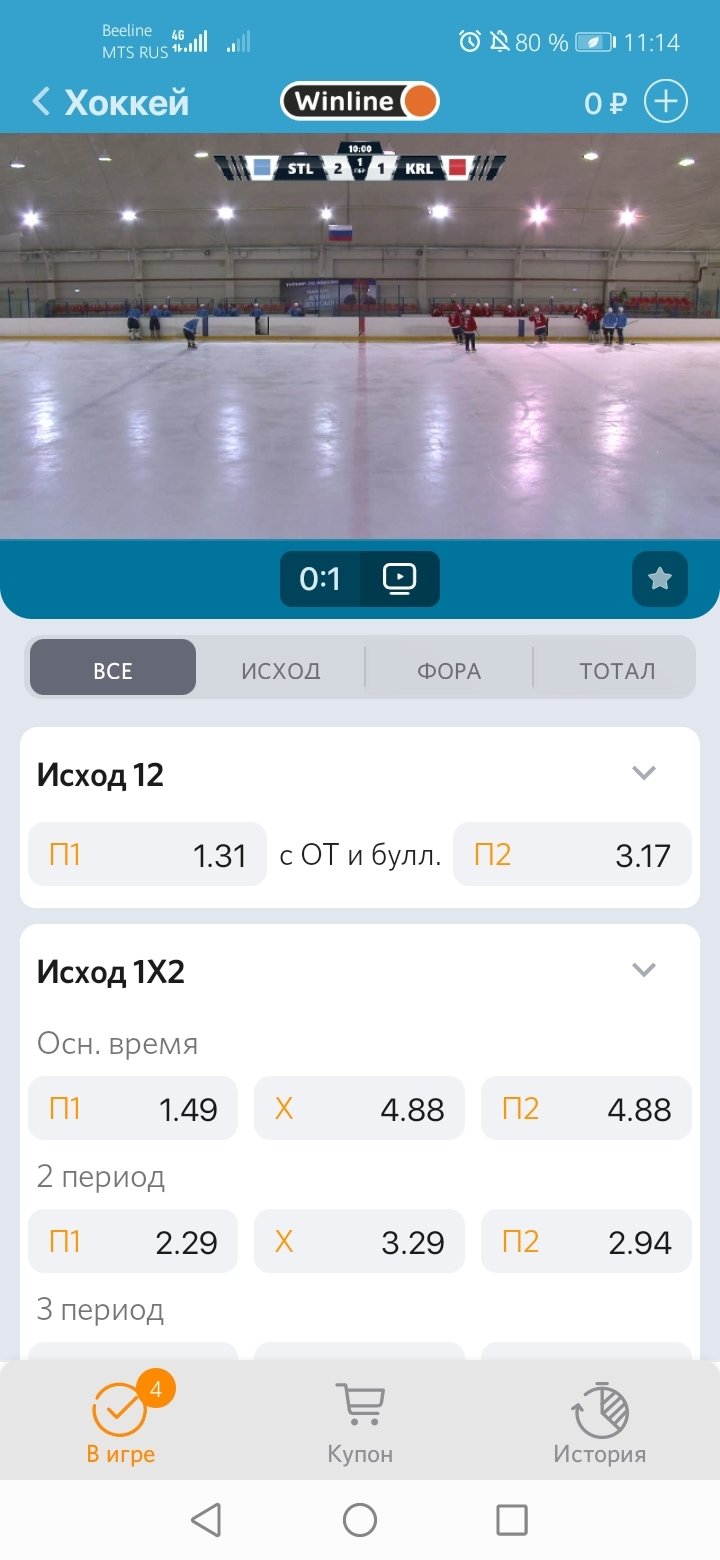Pick draw X at 4.88 for Осн. время
This screenshot has width=720, height=1560.
(x=359, y=1108)
